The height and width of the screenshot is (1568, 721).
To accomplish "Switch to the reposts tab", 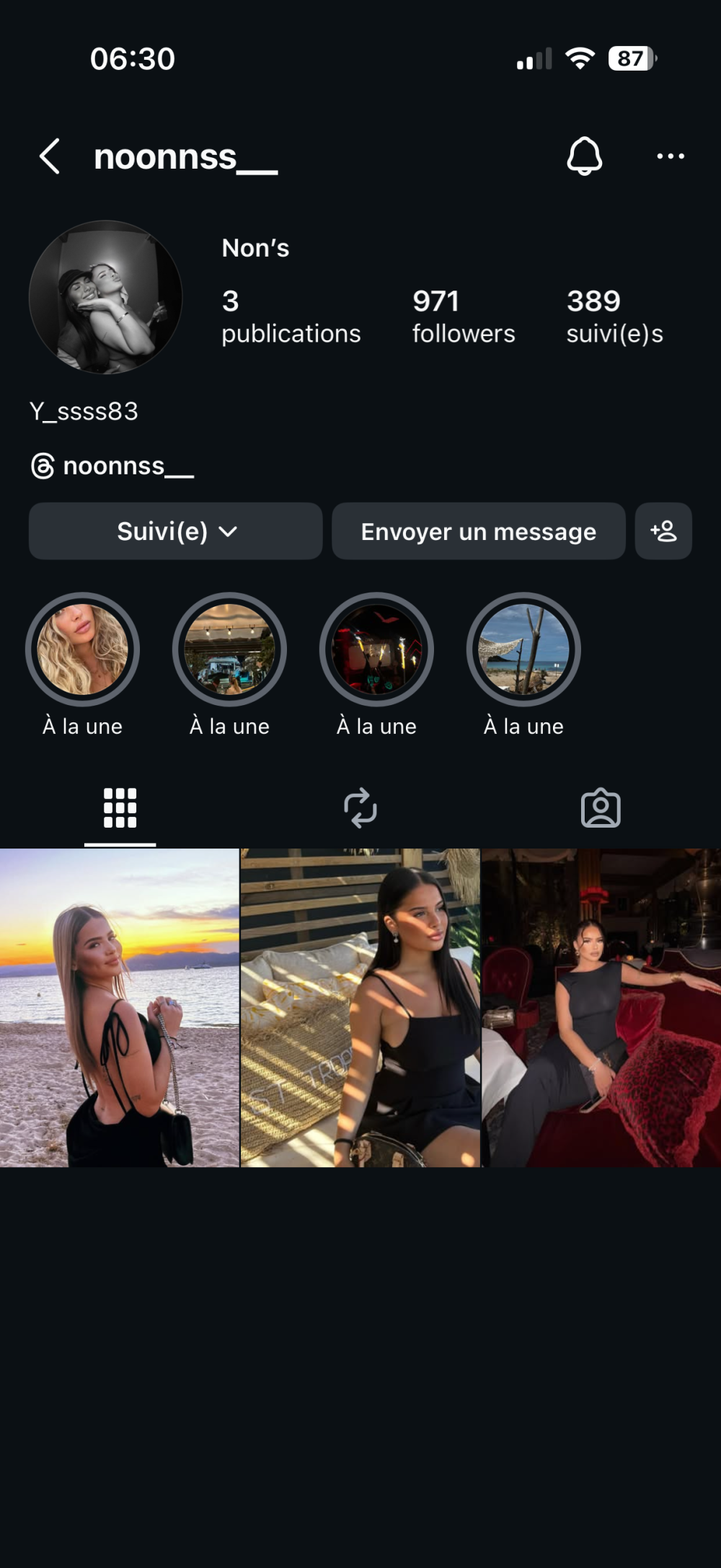I will 360,808.
